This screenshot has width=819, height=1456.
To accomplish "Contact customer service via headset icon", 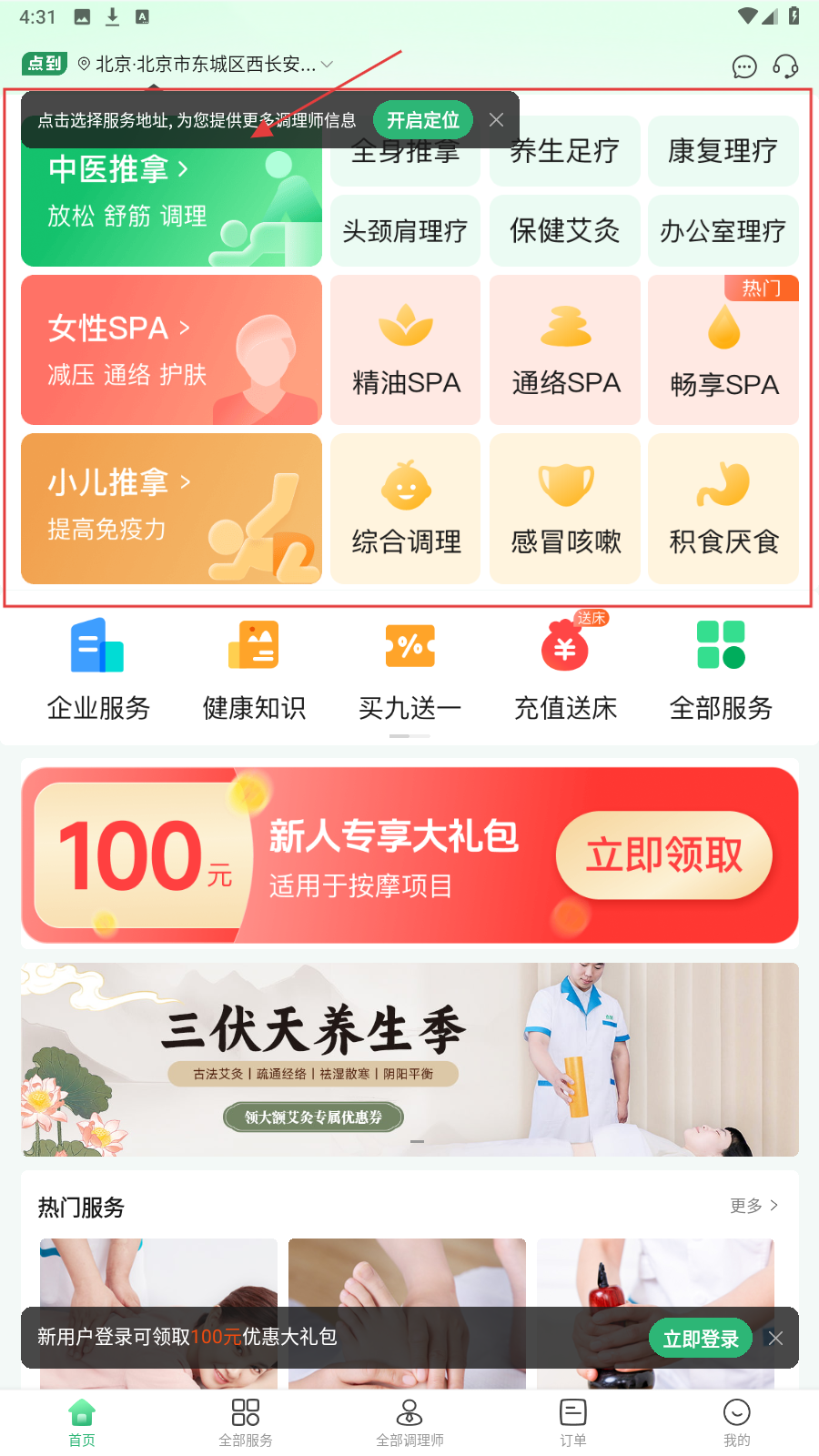I will click(x=785, y=66).
